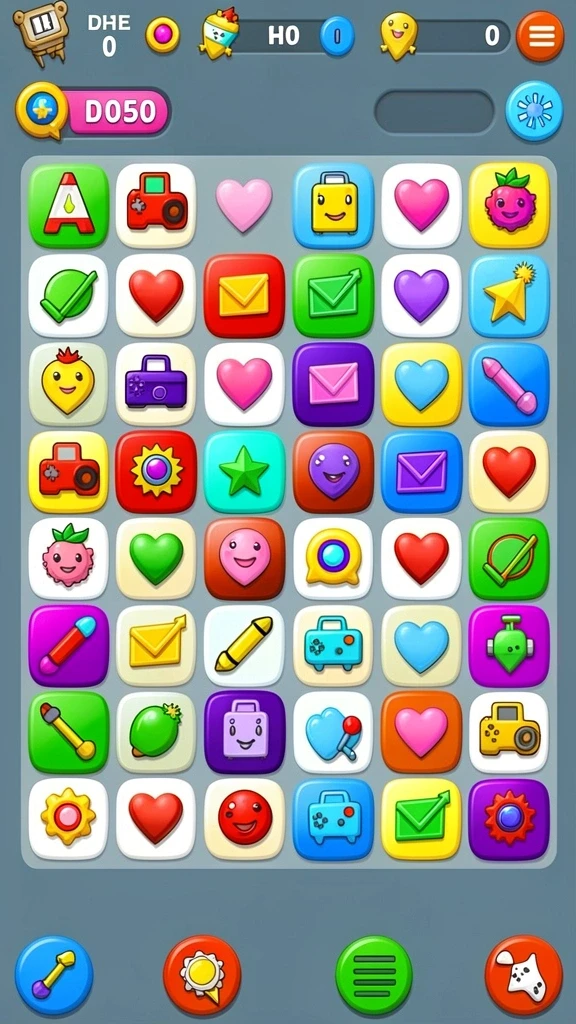Tap the pink heart on orange tile
The width and height of the screenshot is (576, 1024).
coord(421,731)
